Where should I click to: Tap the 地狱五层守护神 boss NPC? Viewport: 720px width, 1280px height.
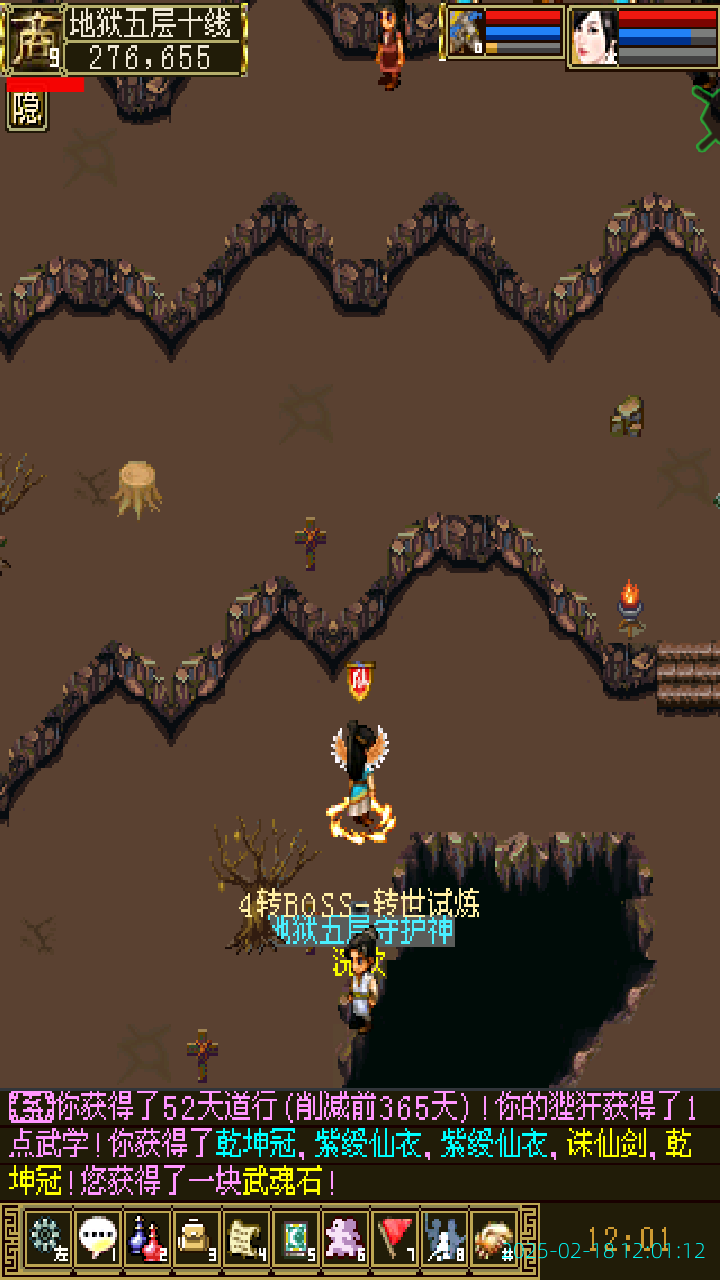point(361,985)
